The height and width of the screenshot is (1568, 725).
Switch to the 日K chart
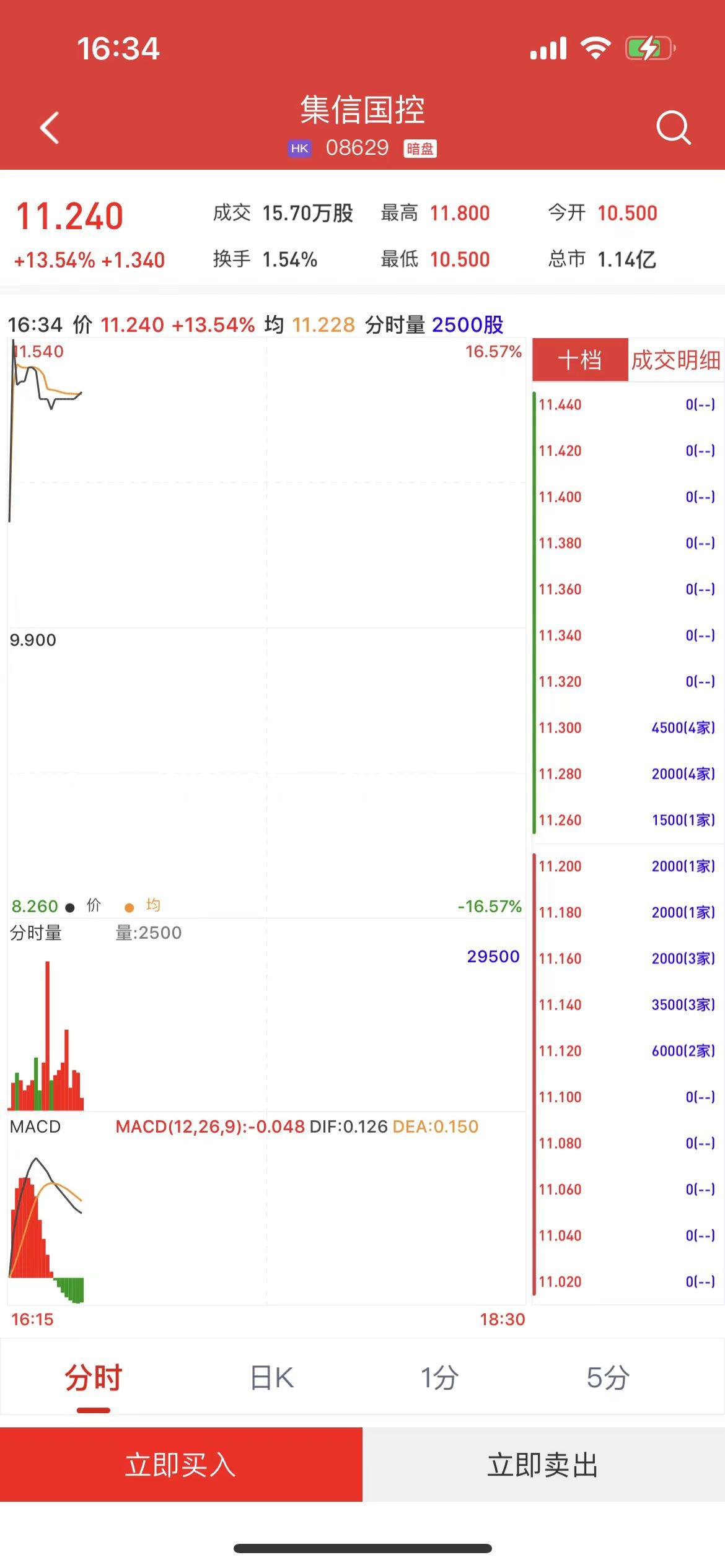pos(272,1378)
